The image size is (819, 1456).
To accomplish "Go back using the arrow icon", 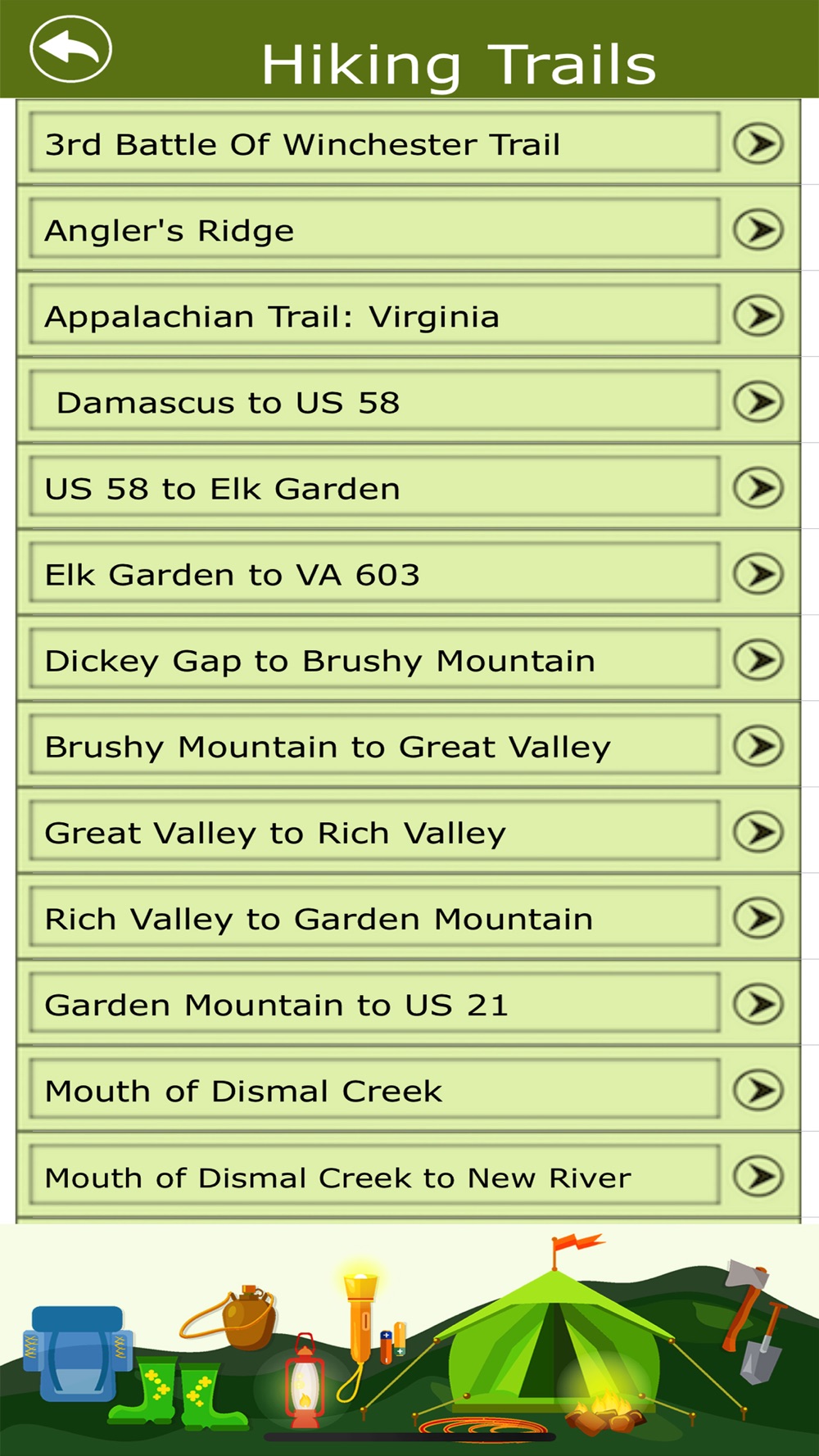I will (x=70, y=49).
